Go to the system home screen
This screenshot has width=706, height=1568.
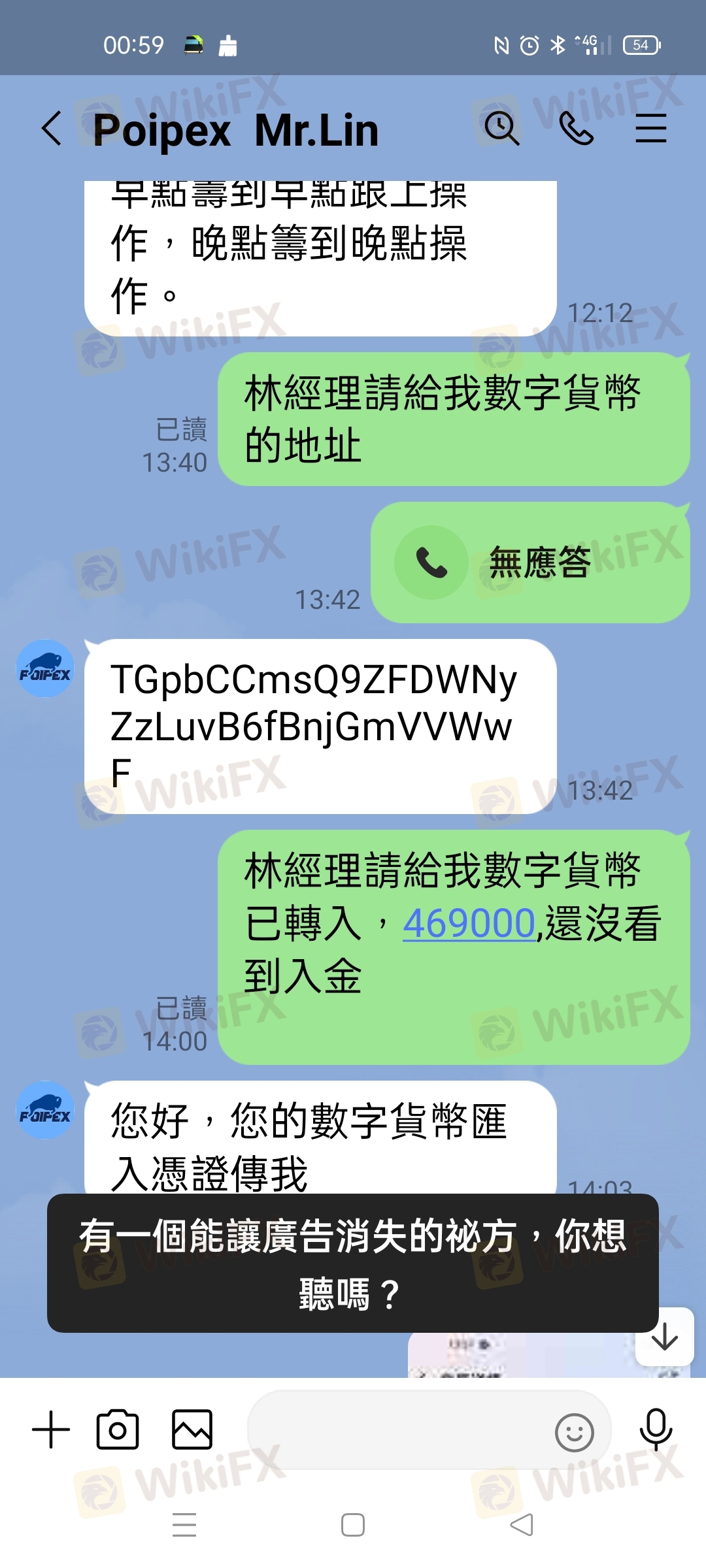pyautogui.click(x=353, y=1526)
